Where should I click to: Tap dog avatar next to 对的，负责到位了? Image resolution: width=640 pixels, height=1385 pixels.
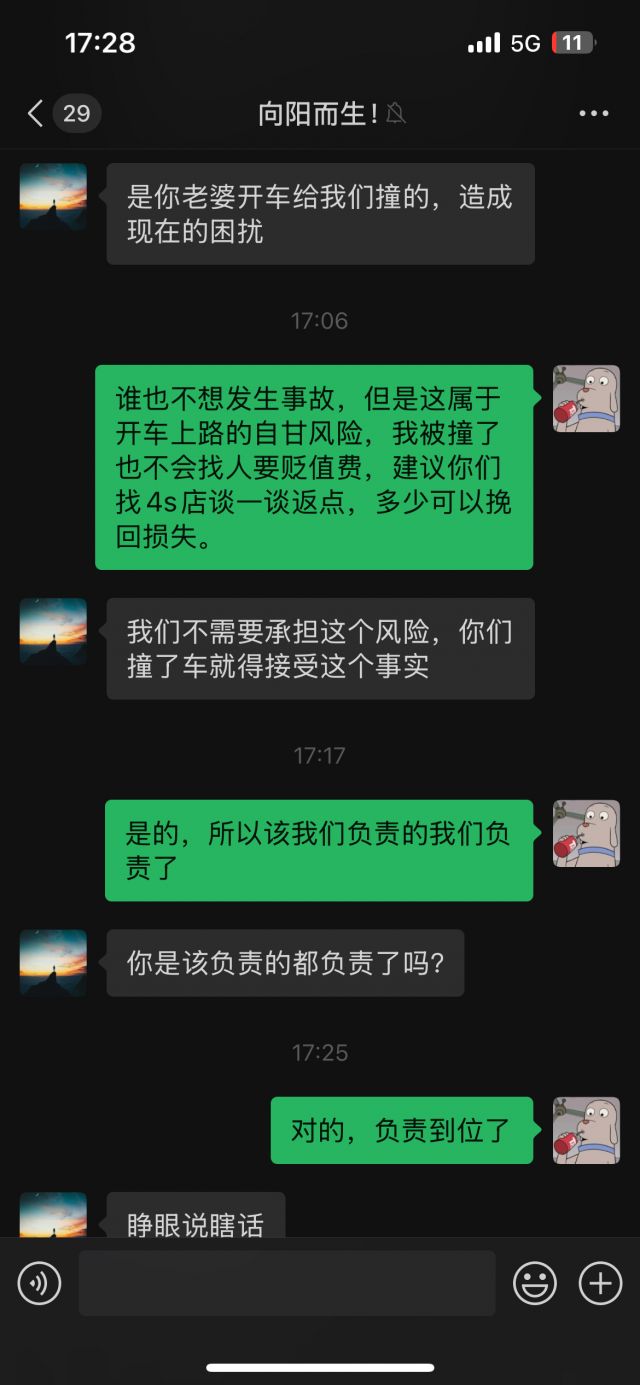click(586, 1130)
